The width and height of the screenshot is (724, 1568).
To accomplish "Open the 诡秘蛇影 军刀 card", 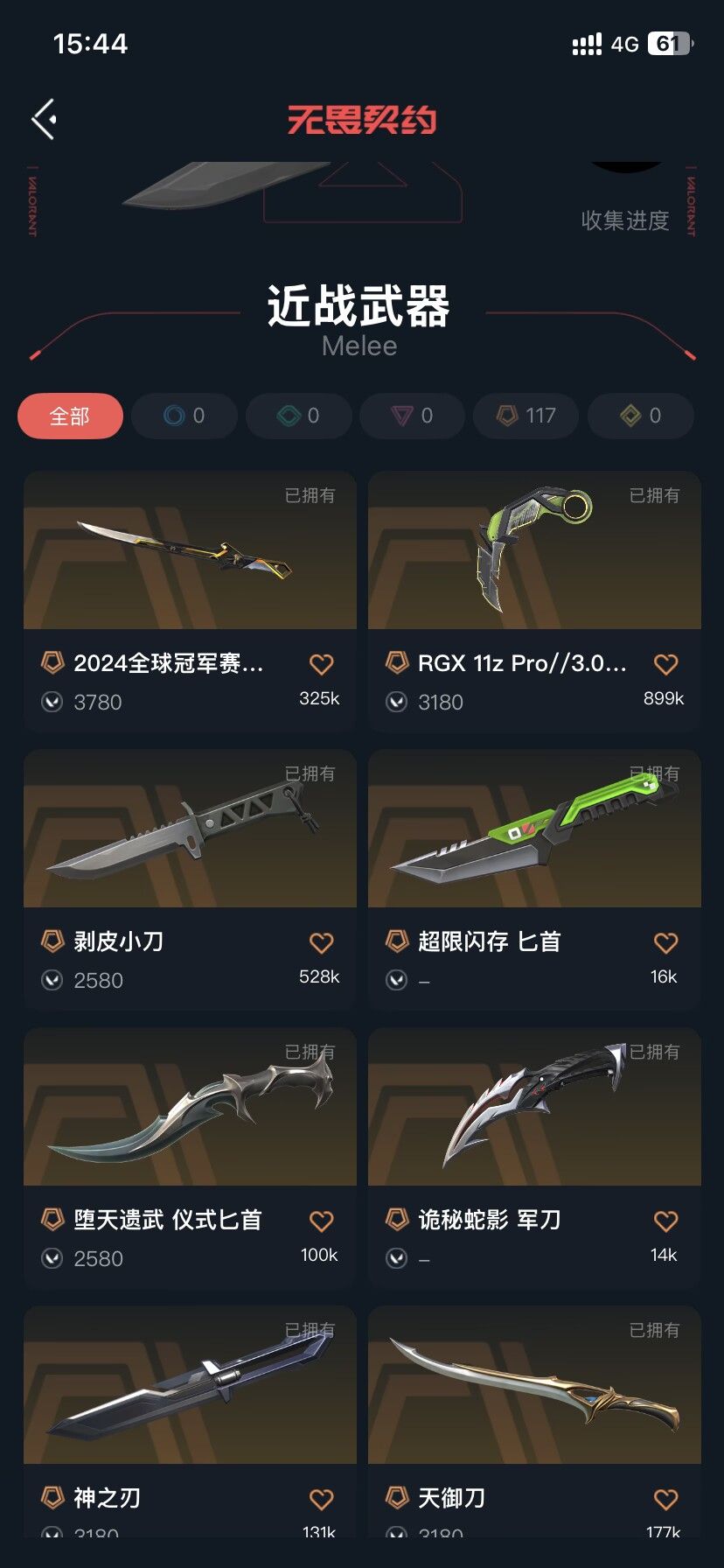I will click(534, 1158).
